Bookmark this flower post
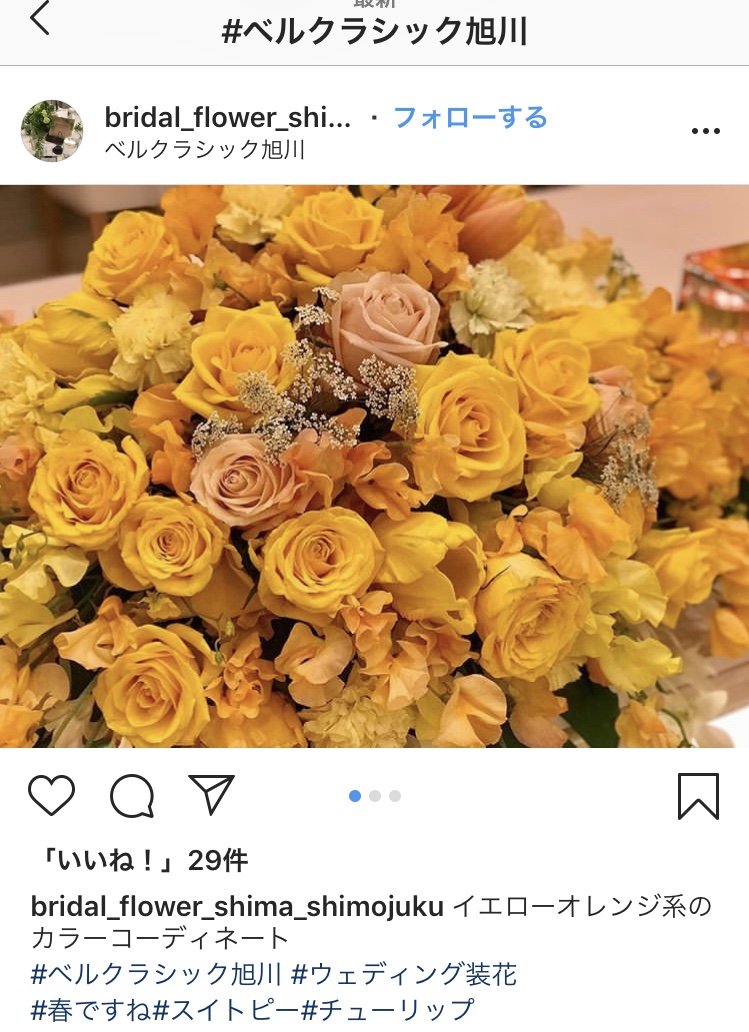This screenshot has width=749, height=1032. [x=698, y=797]
